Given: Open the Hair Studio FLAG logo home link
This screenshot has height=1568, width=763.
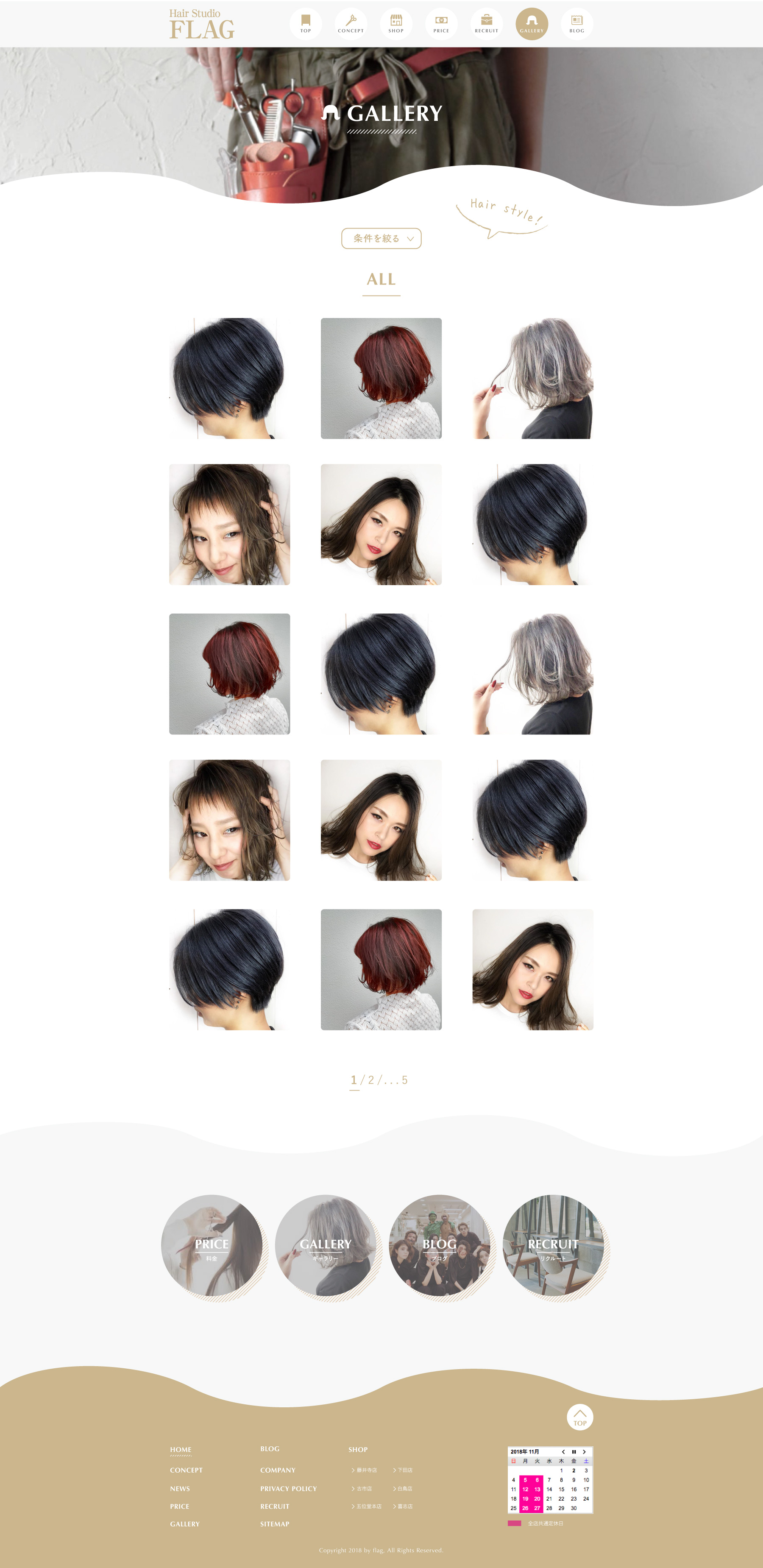Looking at the screenshot, I should 201,24.
